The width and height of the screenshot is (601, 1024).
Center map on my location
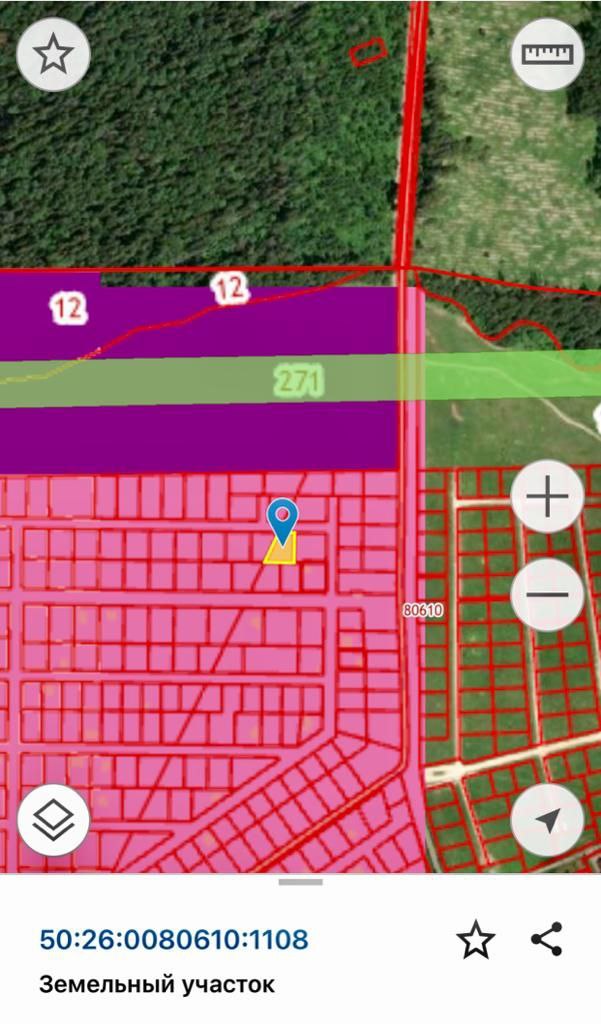(x=547, y=820)
